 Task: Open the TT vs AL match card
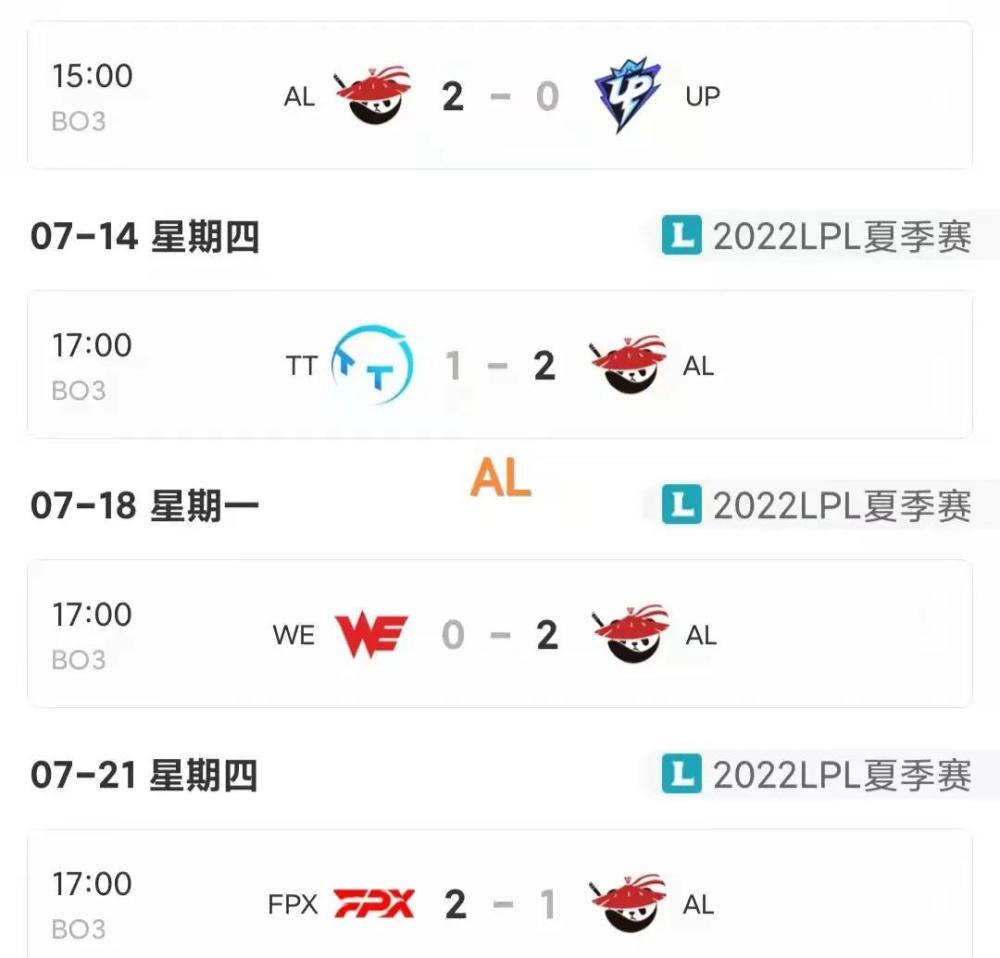click(x=500, y=365)
